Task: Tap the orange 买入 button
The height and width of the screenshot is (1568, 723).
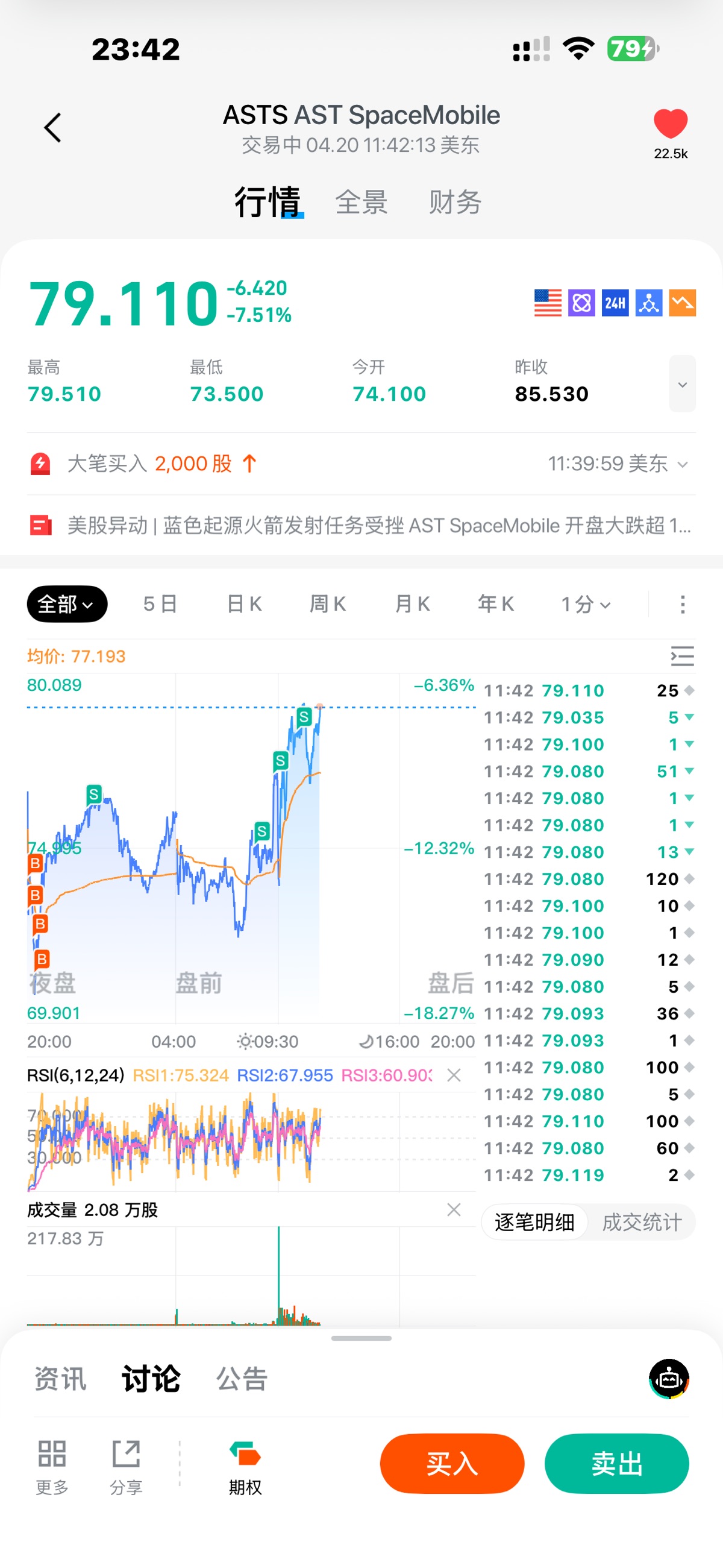Action: 451,1464
